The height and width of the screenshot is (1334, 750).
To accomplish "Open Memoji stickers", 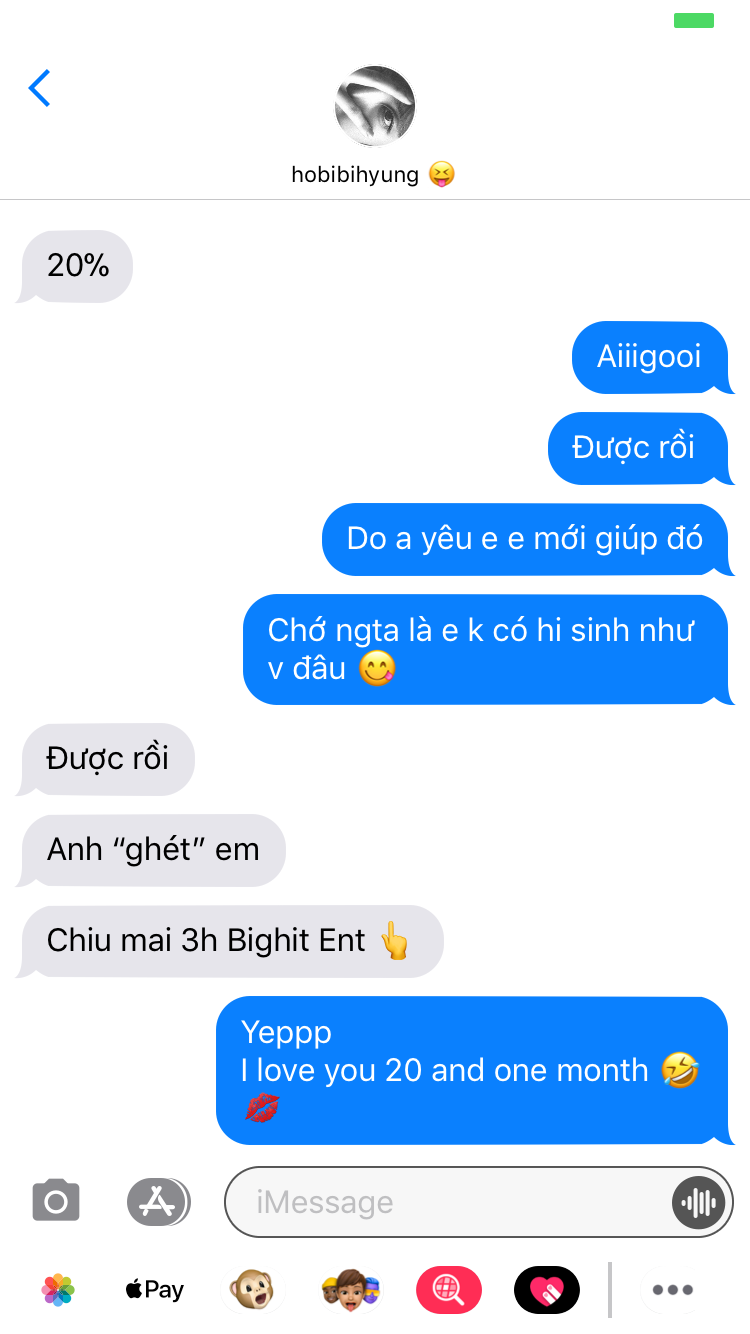I will click(351, 1290).
